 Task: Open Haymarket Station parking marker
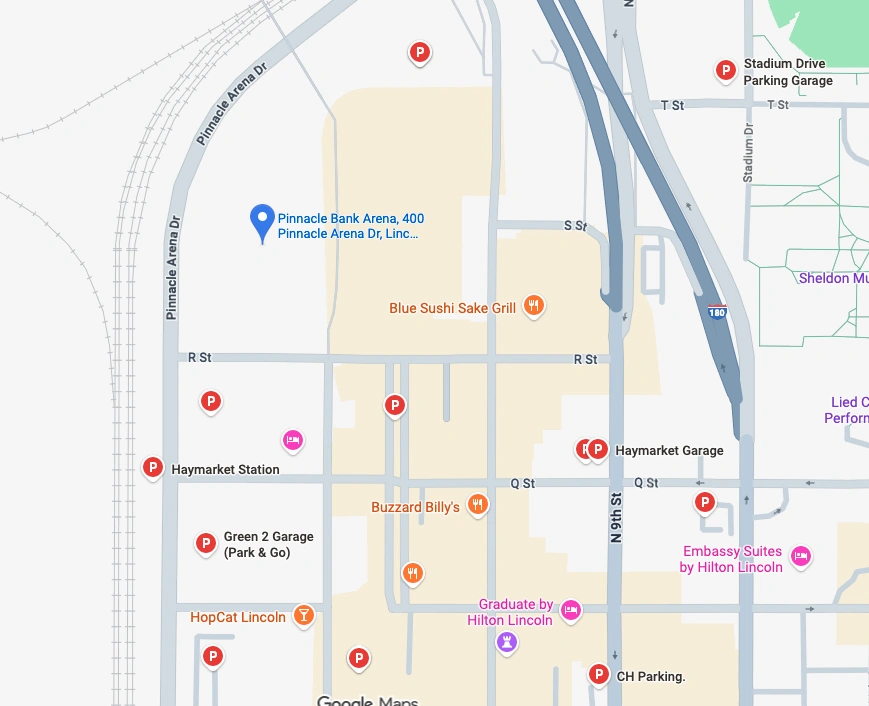tap(153, 466)
